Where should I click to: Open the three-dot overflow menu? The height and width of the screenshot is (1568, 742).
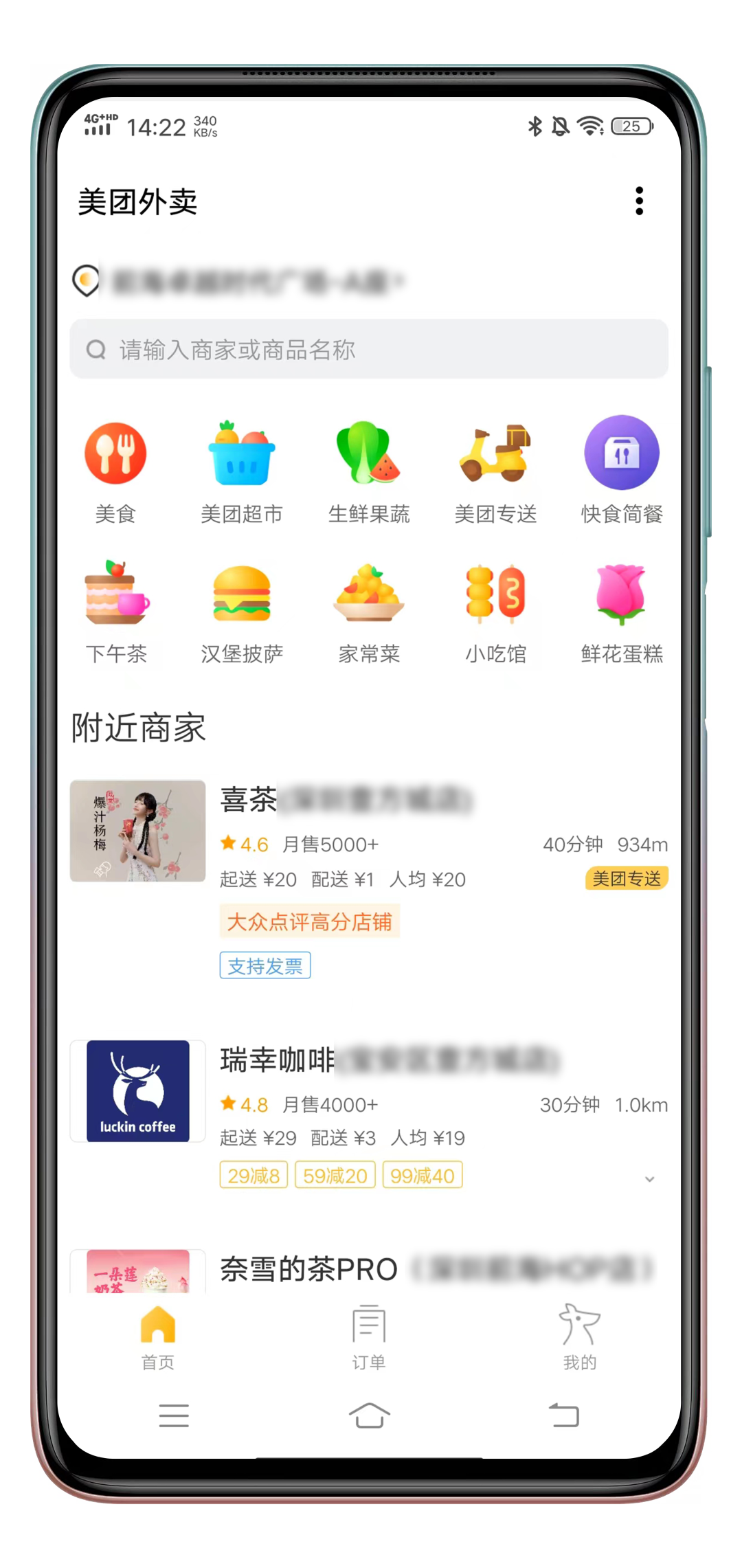click(639, 201)
